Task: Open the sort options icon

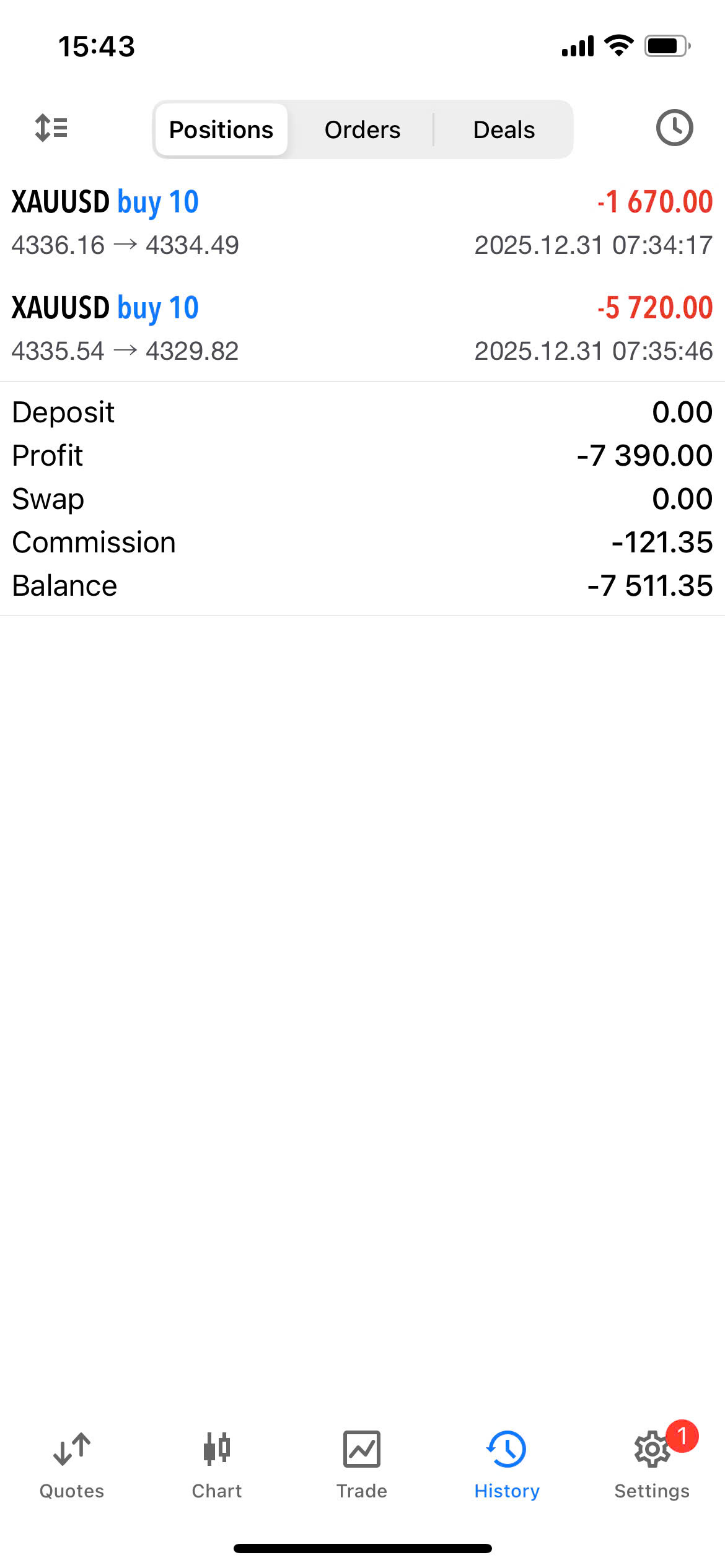Action: click(x=51, y=128)
